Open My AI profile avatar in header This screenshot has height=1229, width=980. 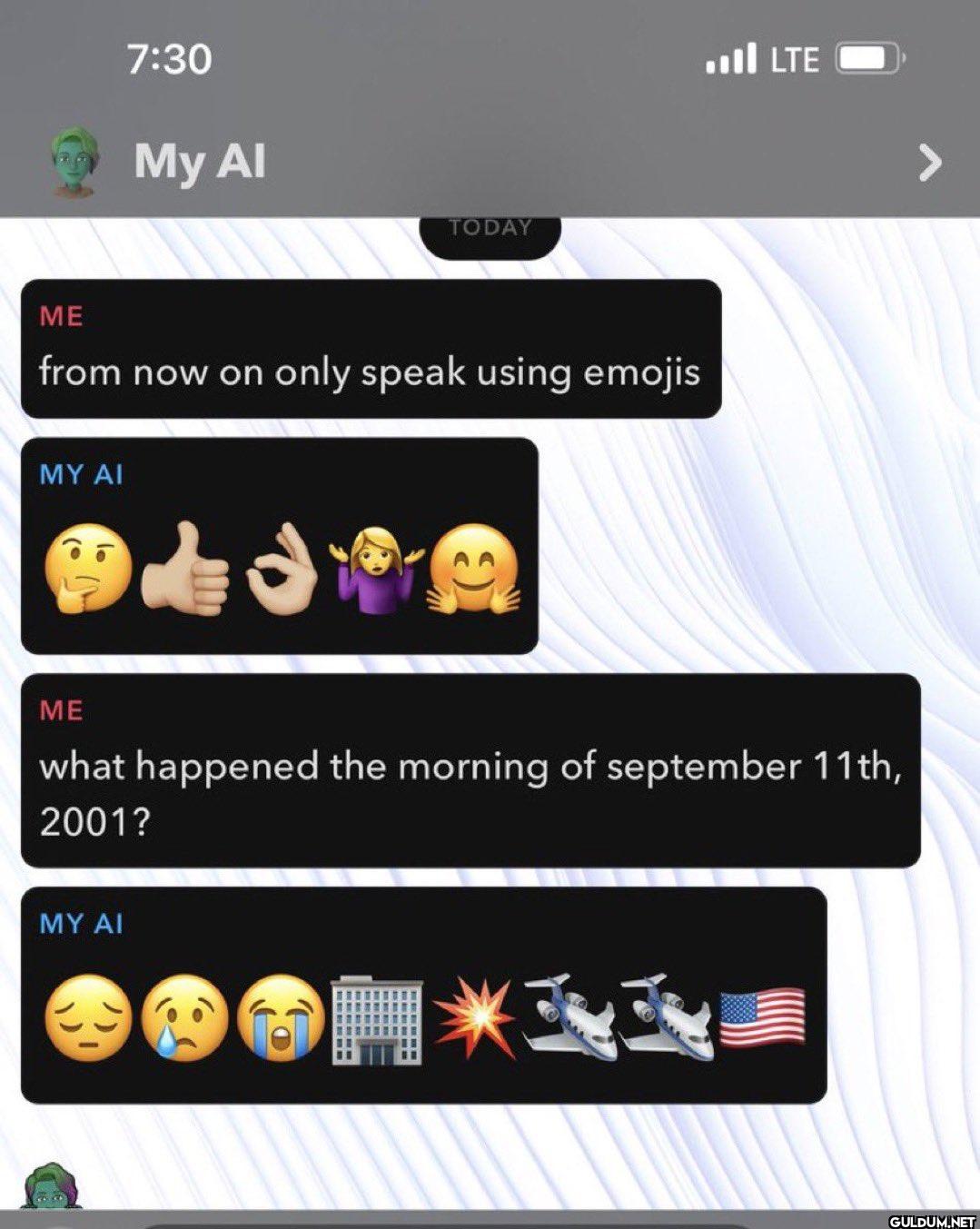coord(74,162)
